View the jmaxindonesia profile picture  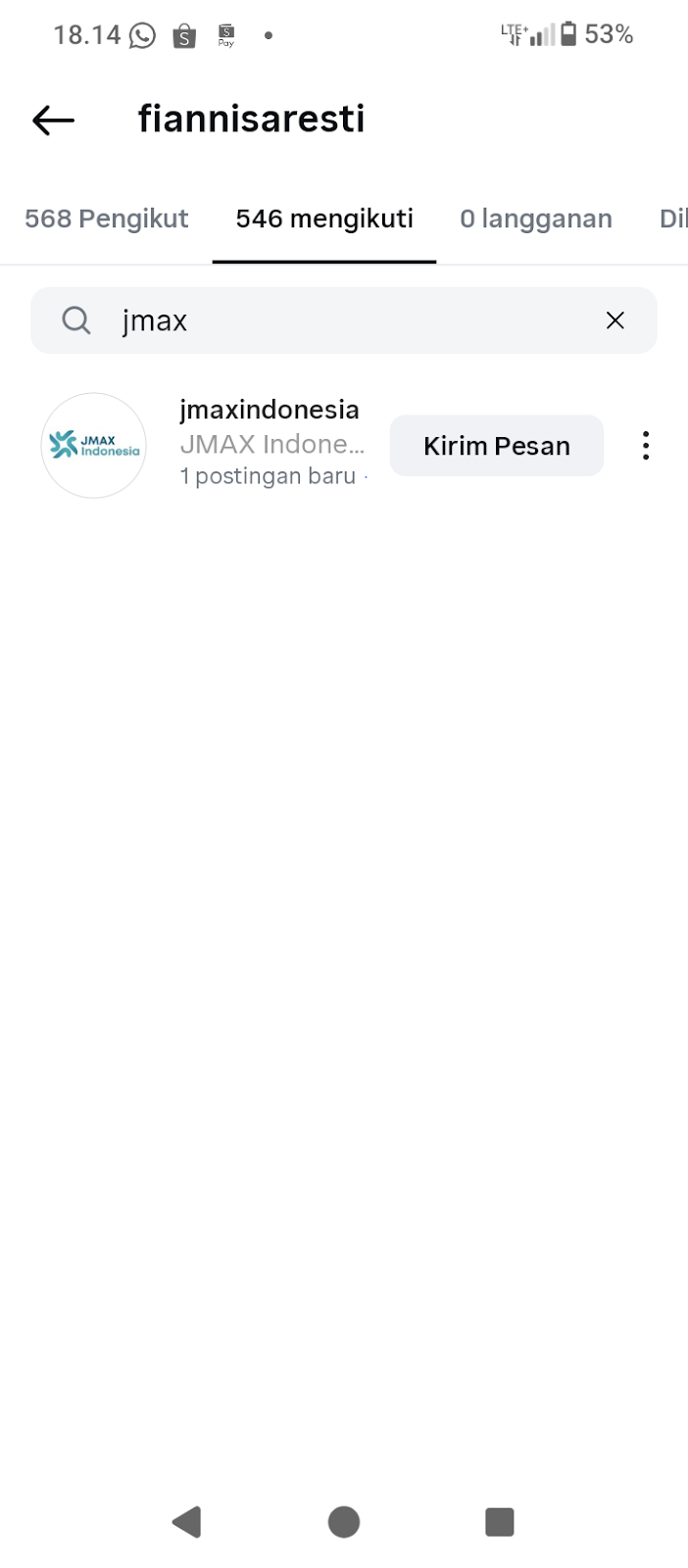[94, 446]
